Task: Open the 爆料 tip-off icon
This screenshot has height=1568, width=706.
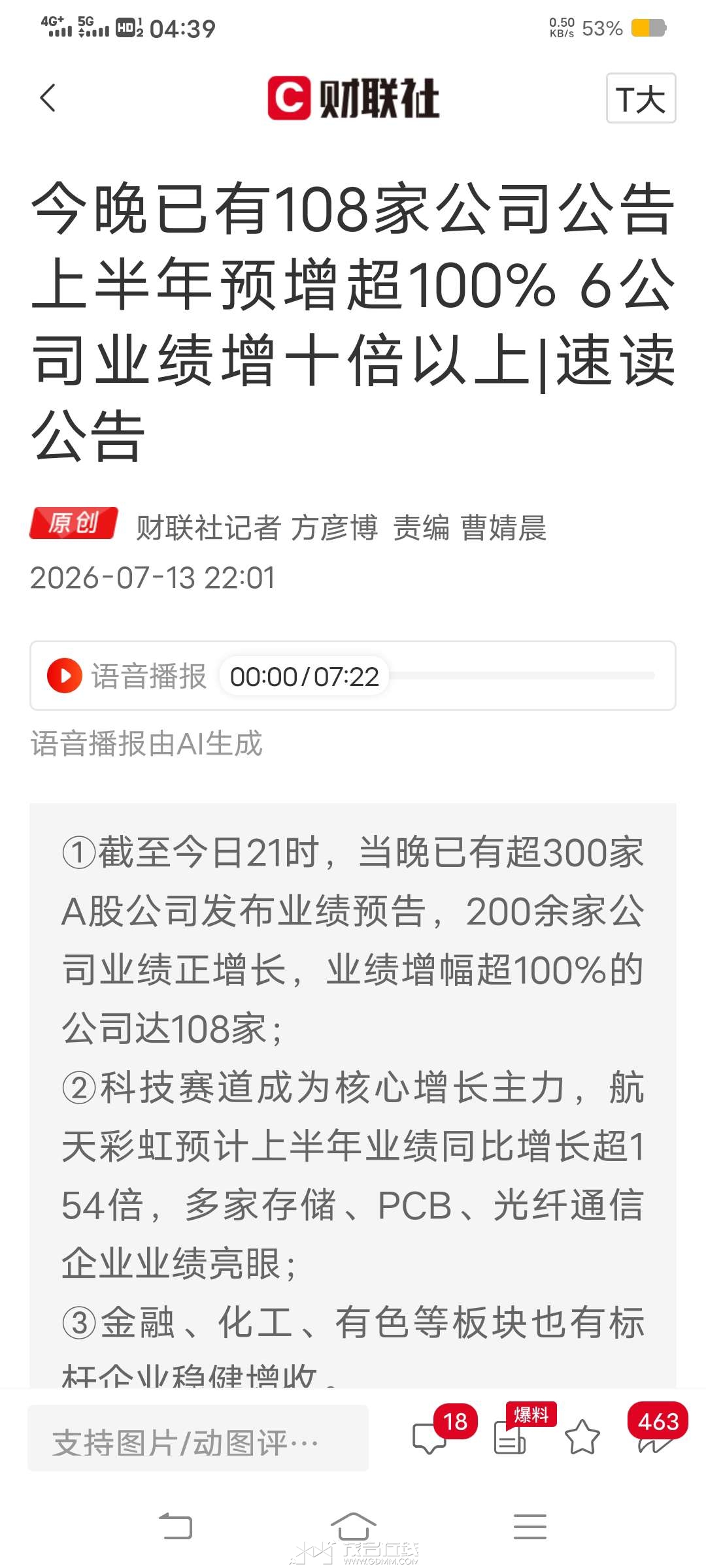Action: coord(522,1431)
